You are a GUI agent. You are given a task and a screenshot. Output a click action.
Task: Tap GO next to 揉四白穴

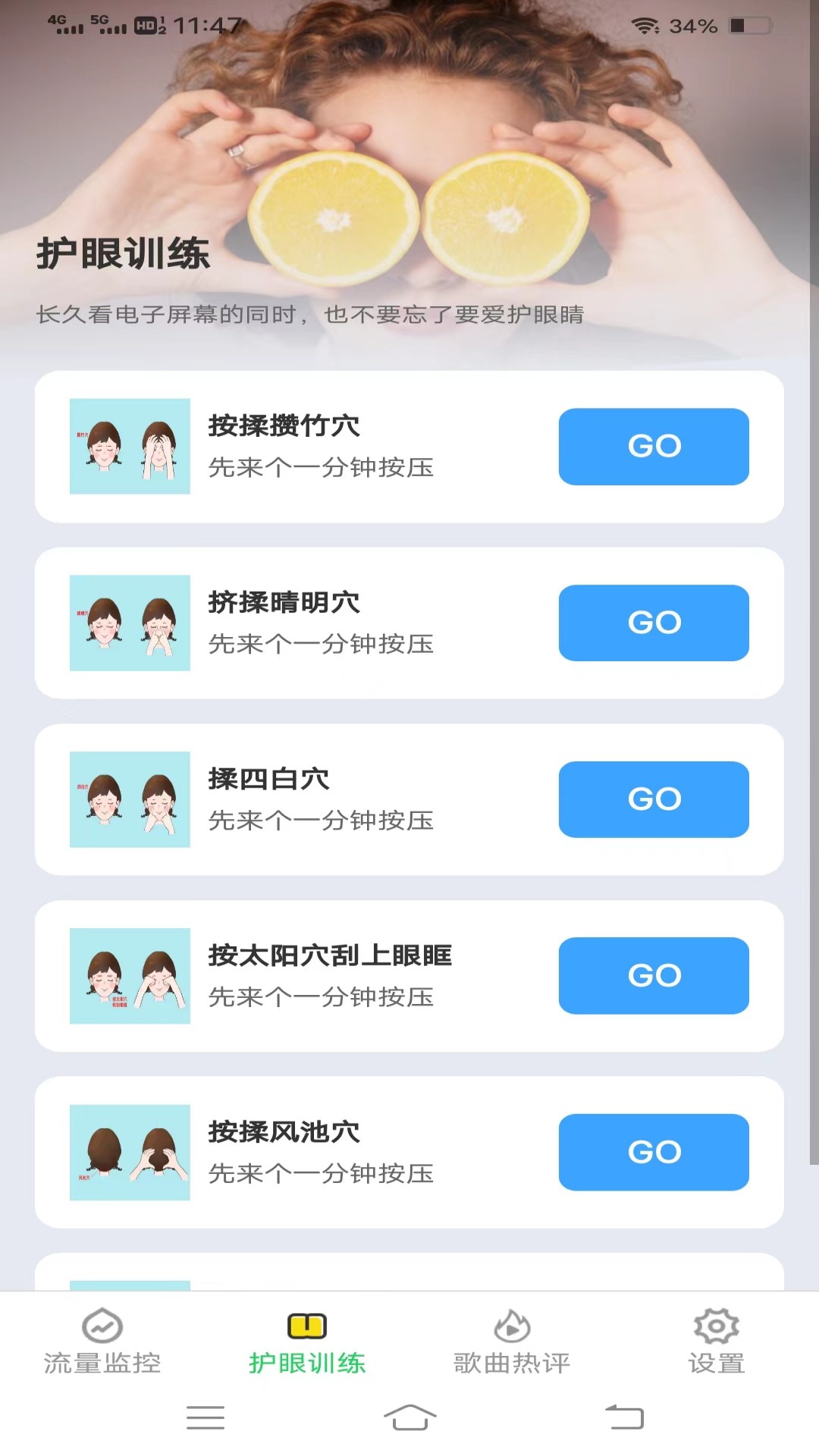pos(653,799)
